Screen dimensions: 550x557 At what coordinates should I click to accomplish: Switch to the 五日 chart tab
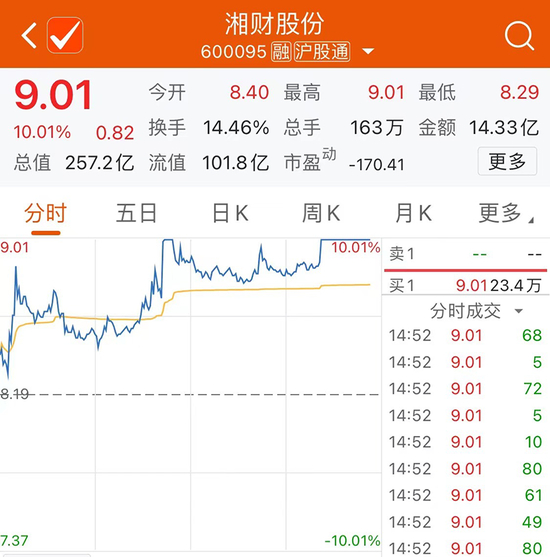(136, 213)
